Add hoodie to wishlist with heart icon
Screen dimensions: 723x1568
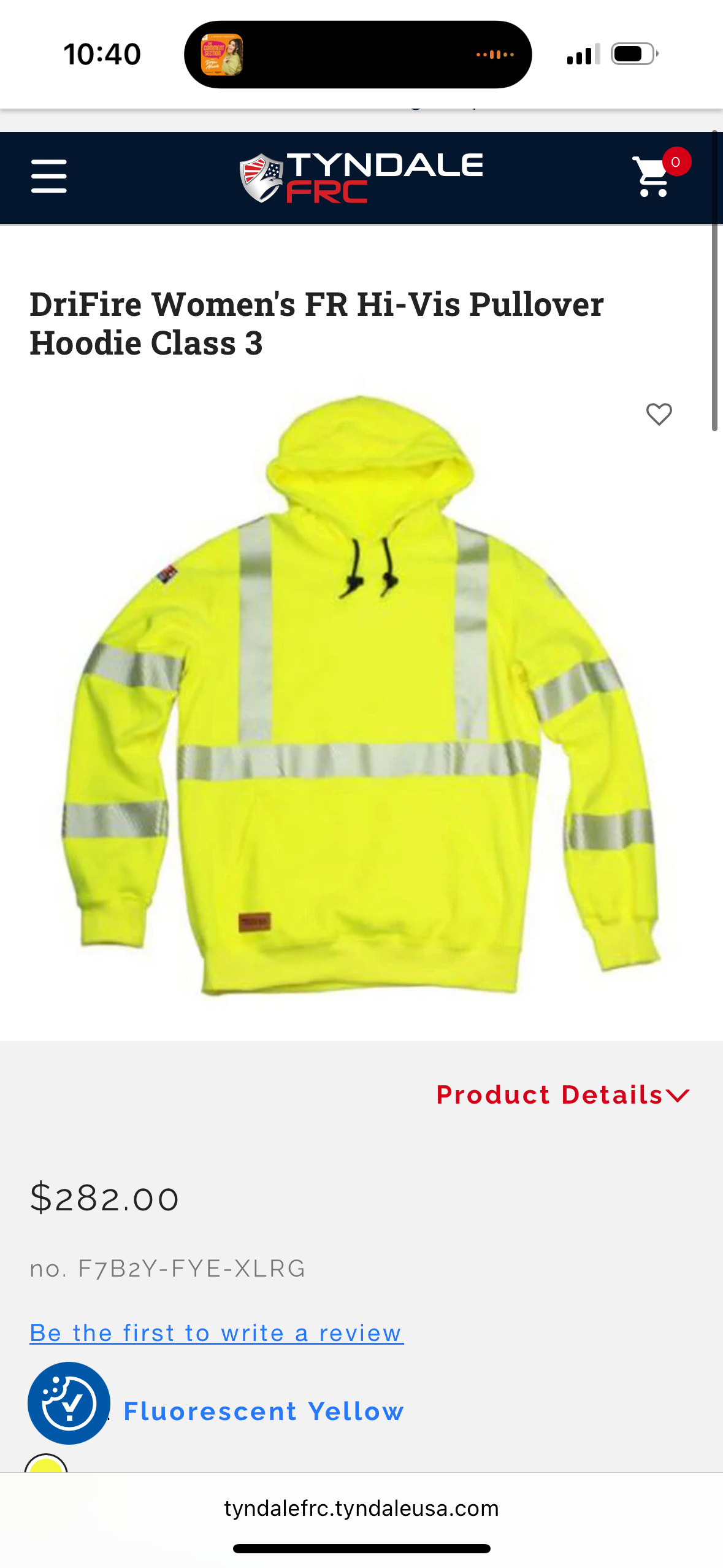pyautogui.click(x=659, y=415)
